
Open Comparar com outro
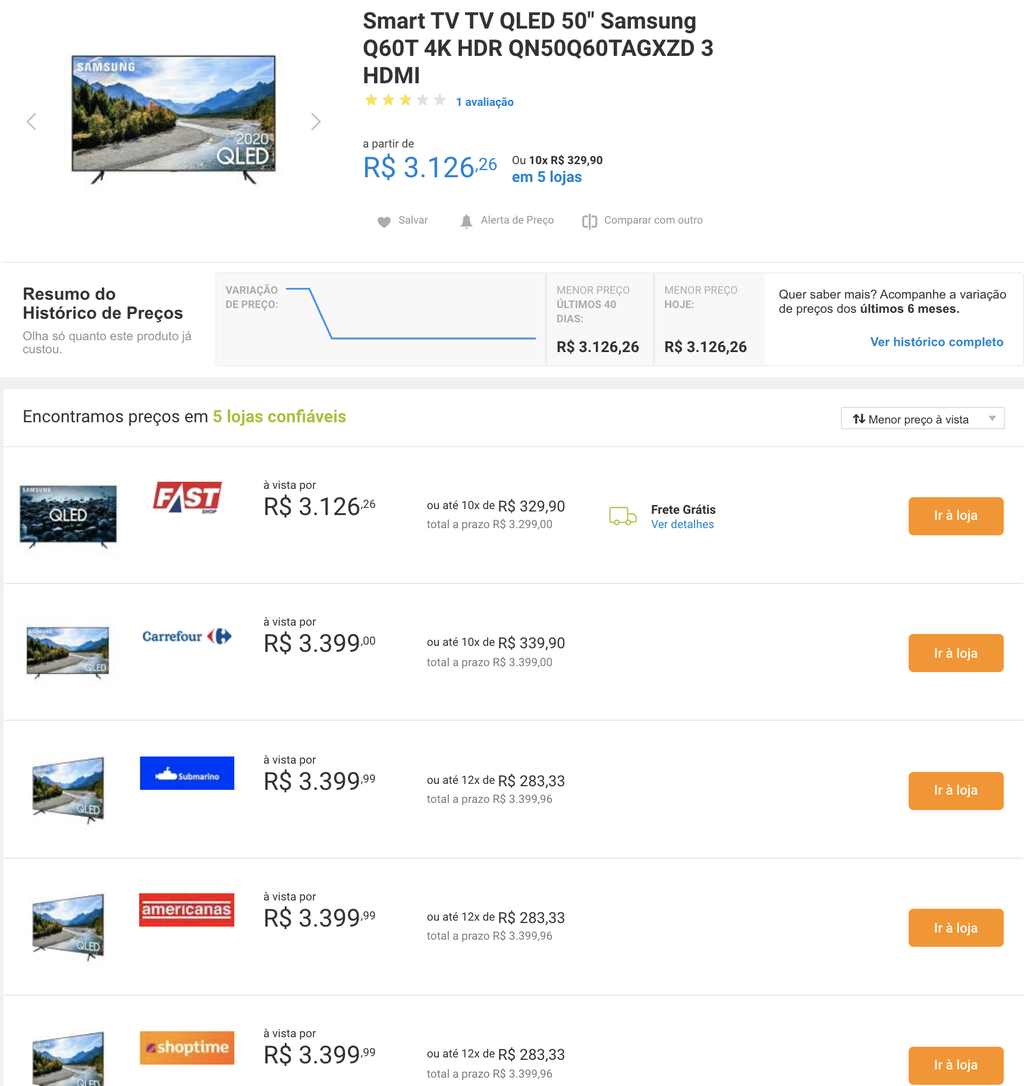pos(642,220)
